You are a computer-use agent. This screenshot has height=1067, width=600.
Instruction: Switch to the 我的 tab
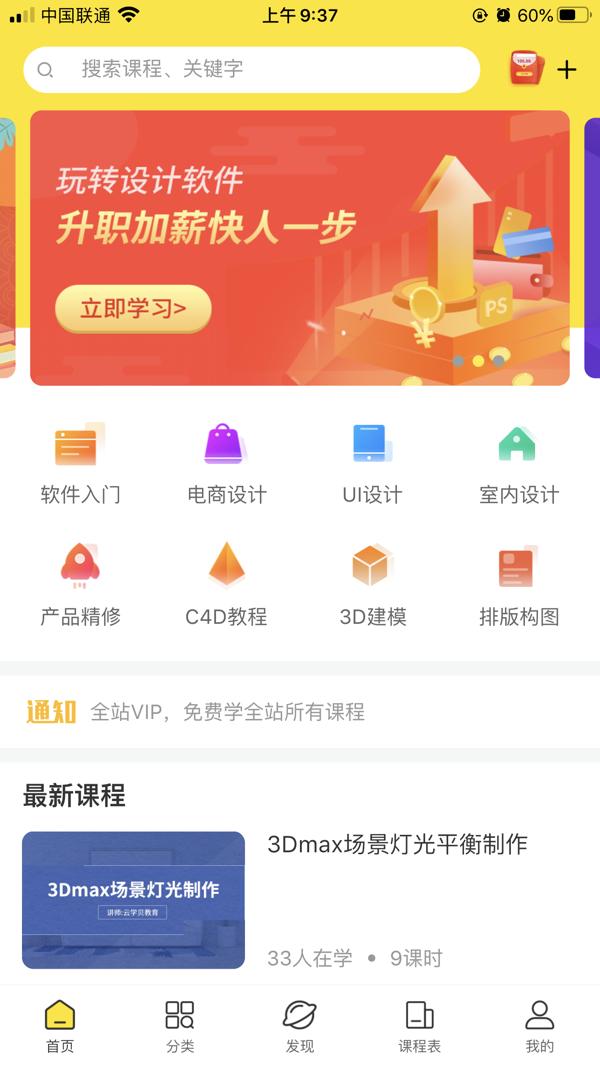coord(540,1026)
